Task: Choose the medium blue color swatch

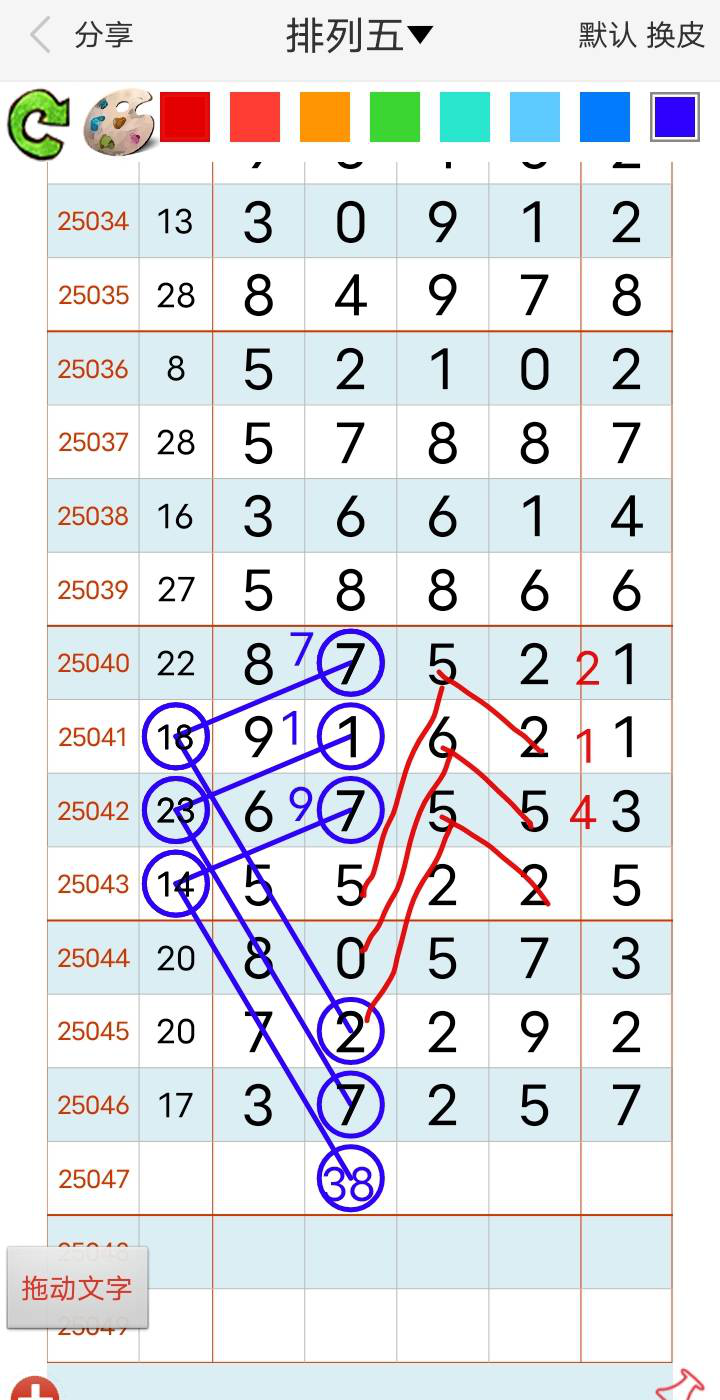Action: point(605,117)
